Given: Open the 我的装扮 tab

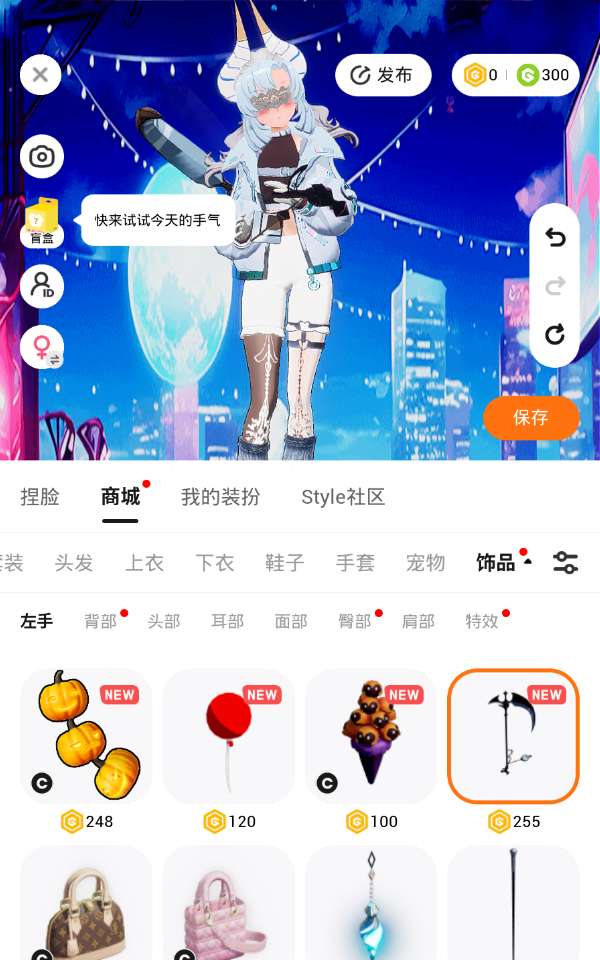Looking at the screenshot, I should pos(220,497).
